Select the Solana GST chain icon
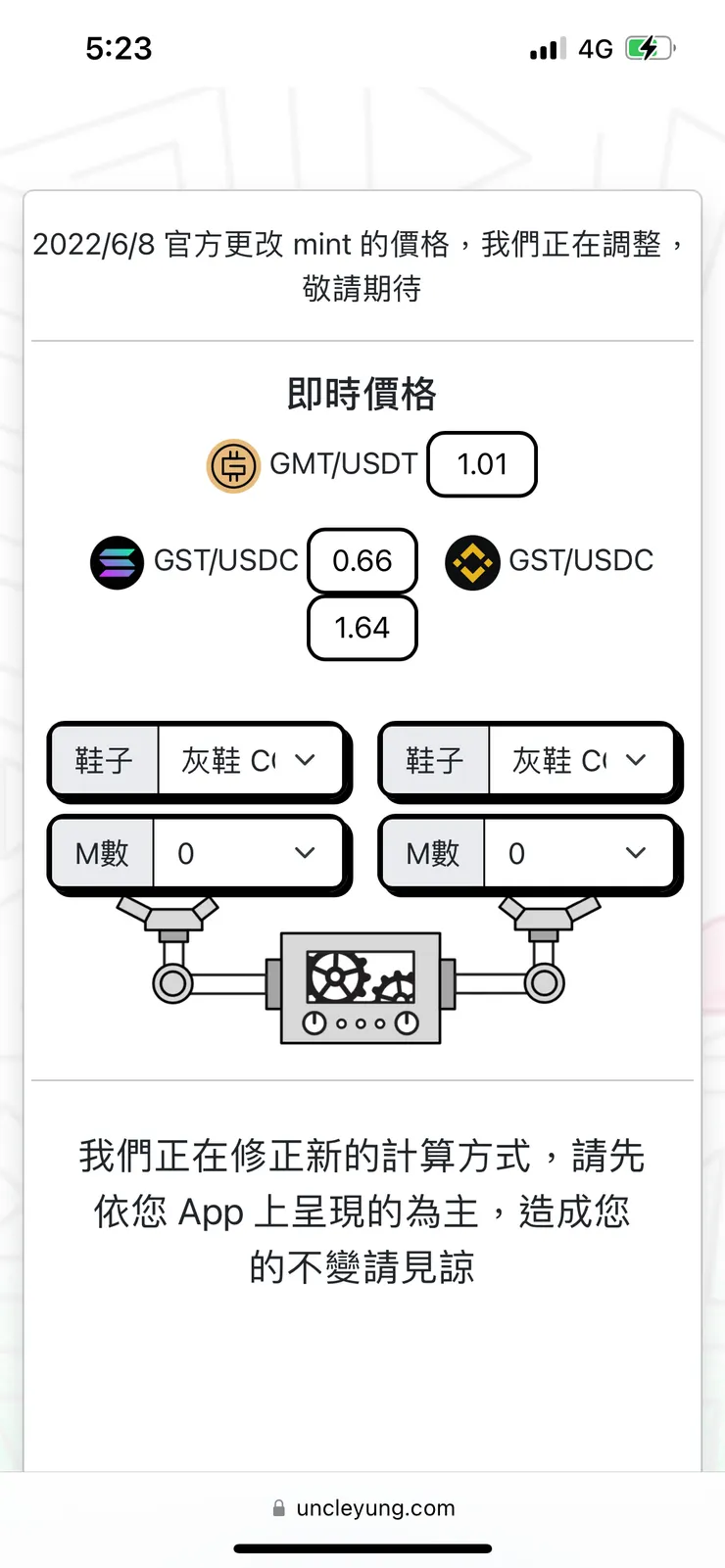 [x=117, y=562]
